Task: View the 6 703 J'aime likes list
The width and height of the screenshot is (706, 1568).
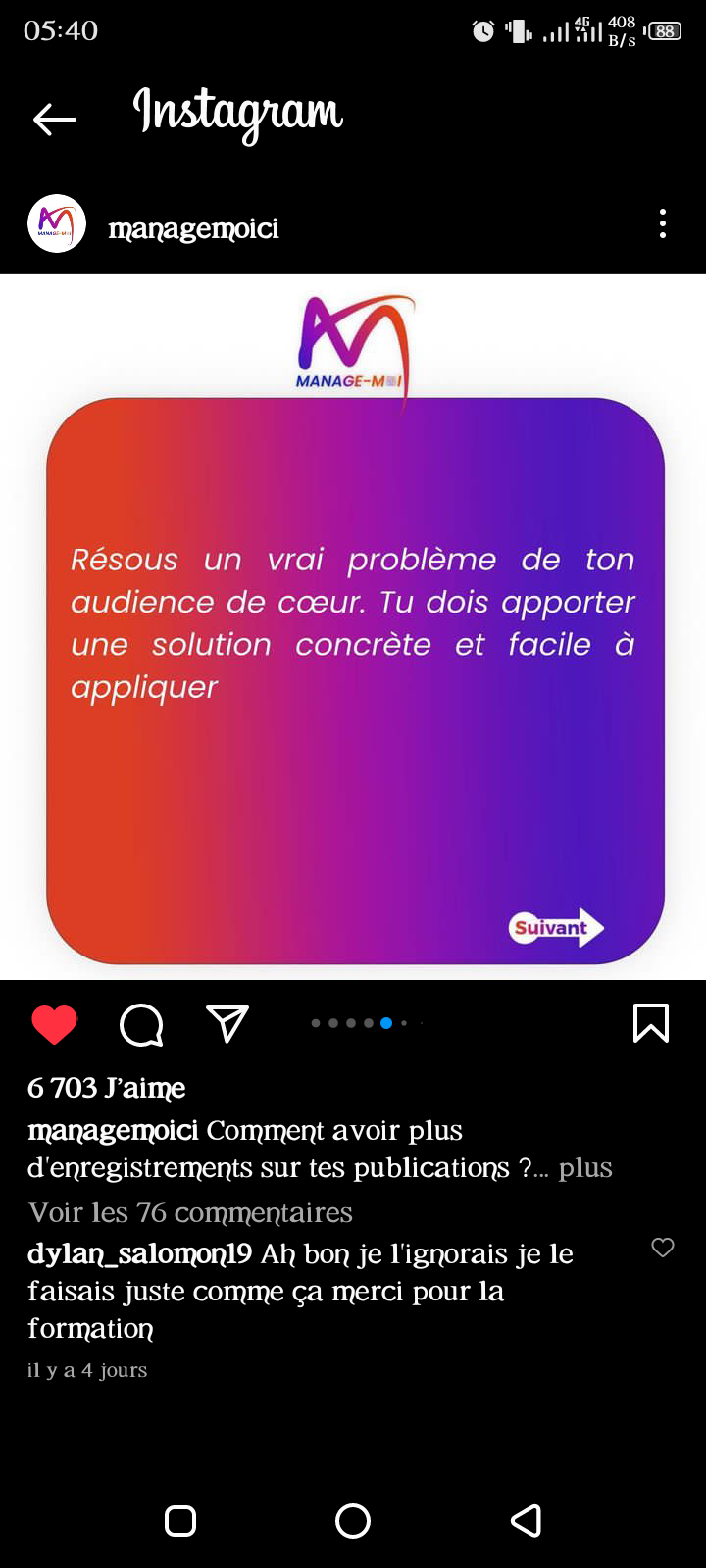Action: [x=106, y=1088]
